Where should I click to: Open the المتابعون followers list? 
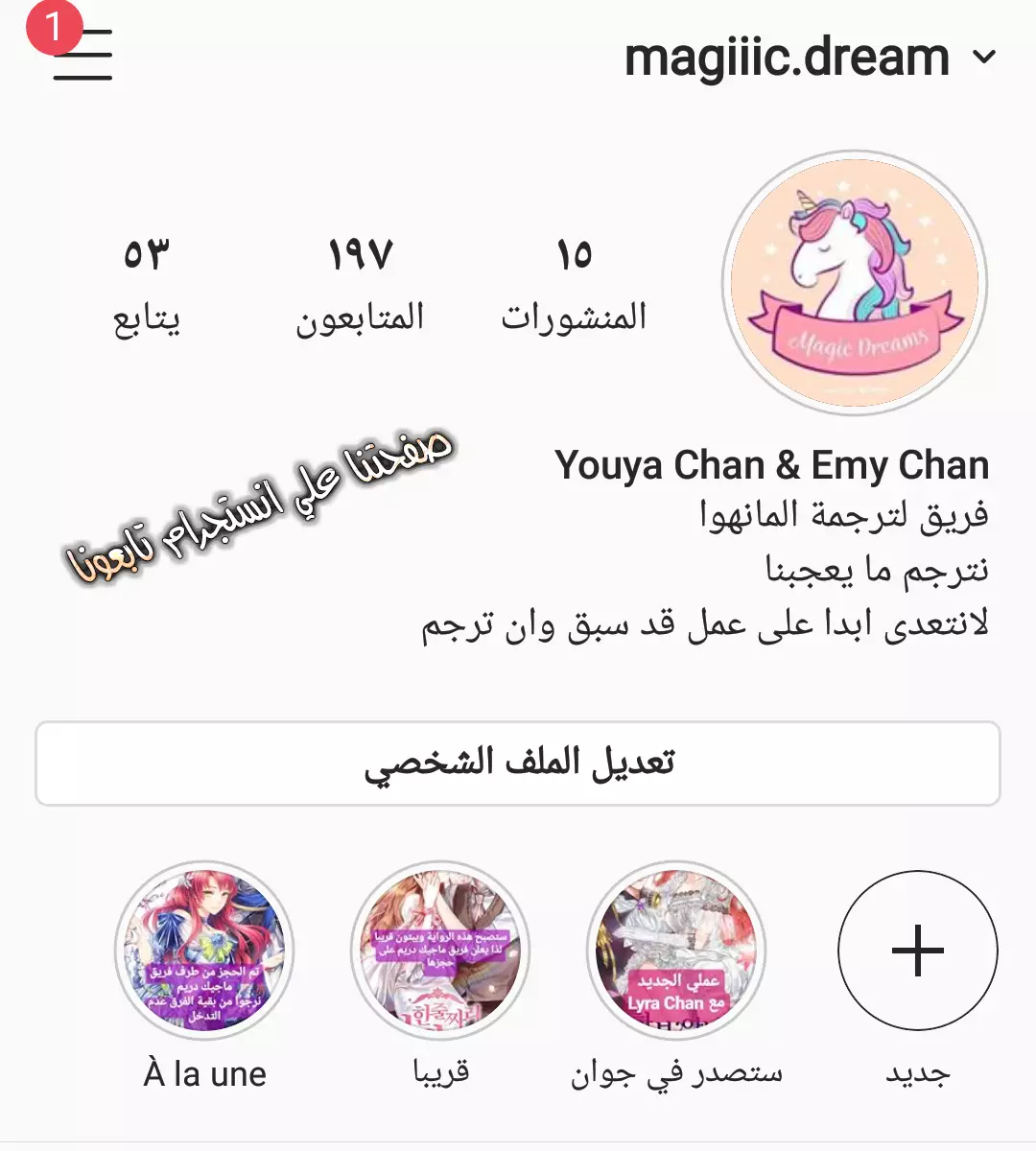360,285
